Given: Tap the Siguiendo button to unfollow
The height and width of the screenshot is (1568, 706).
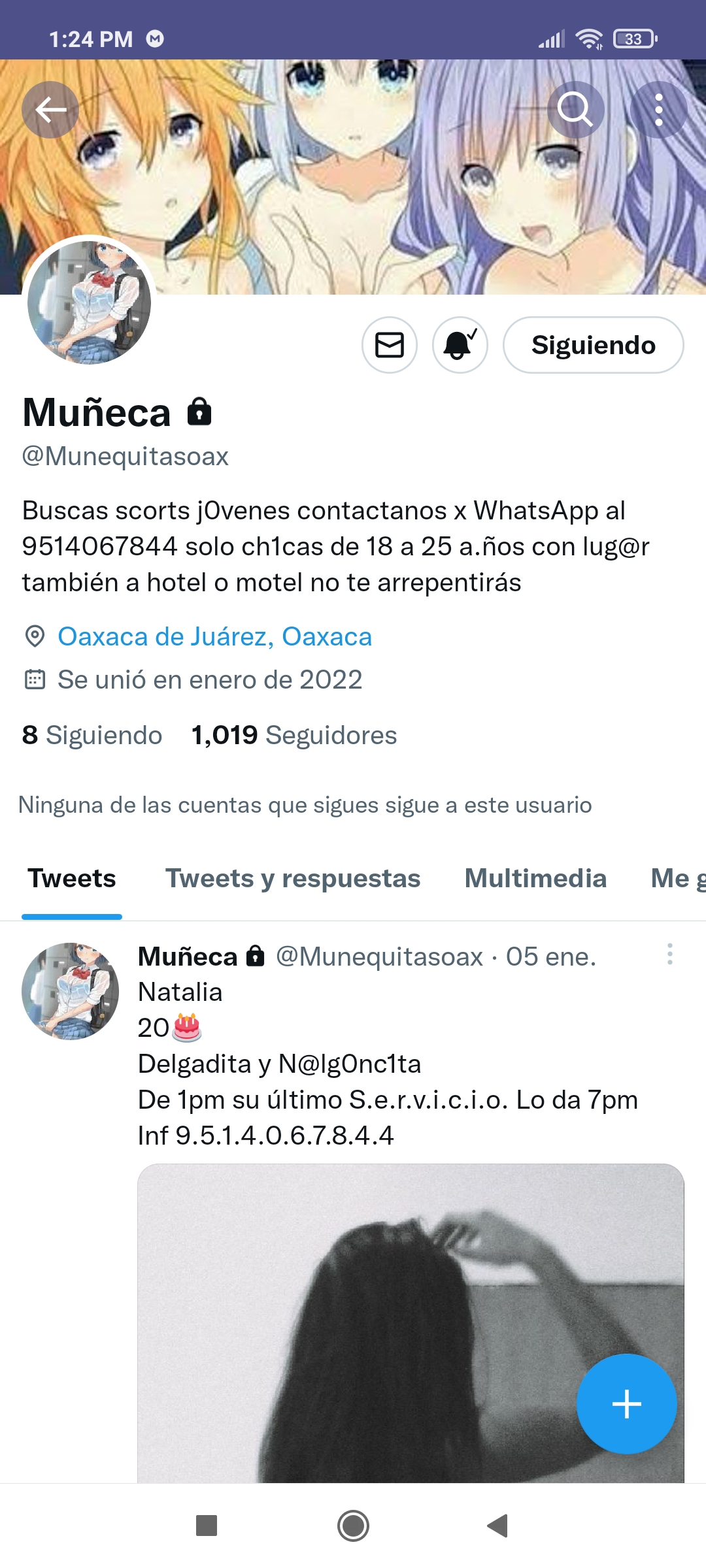Looking at the screenshot, I should tap(593, 345).
